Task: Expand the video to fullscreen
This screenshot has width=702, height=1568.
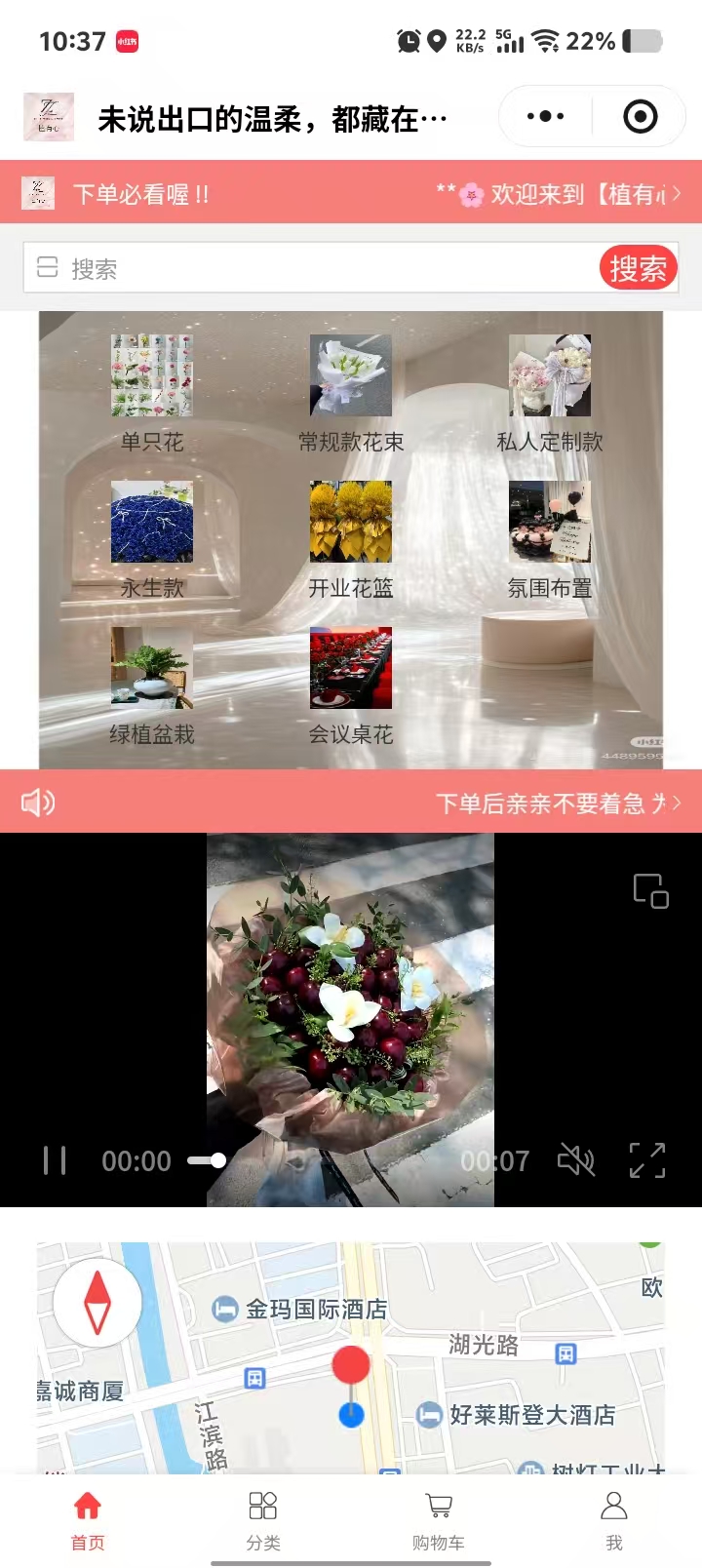Action: pos(647,1160)
